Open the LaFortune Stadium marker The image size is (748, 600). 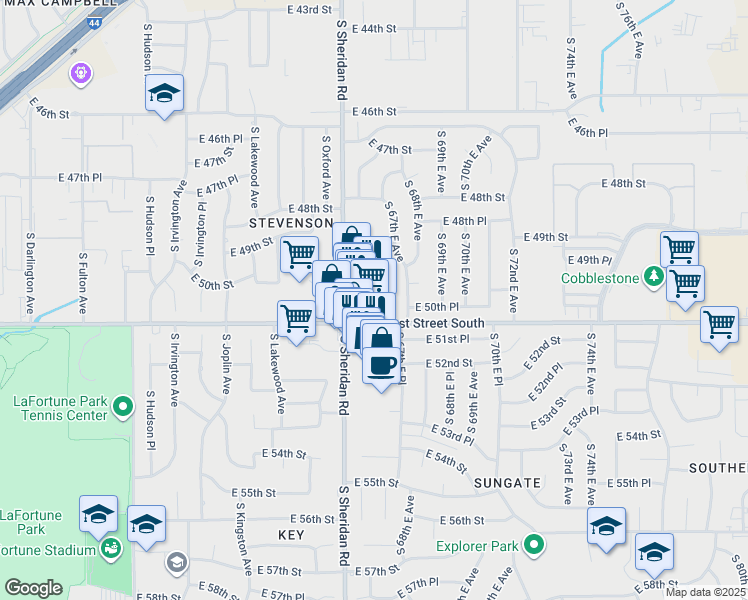[x=111, y=548]
